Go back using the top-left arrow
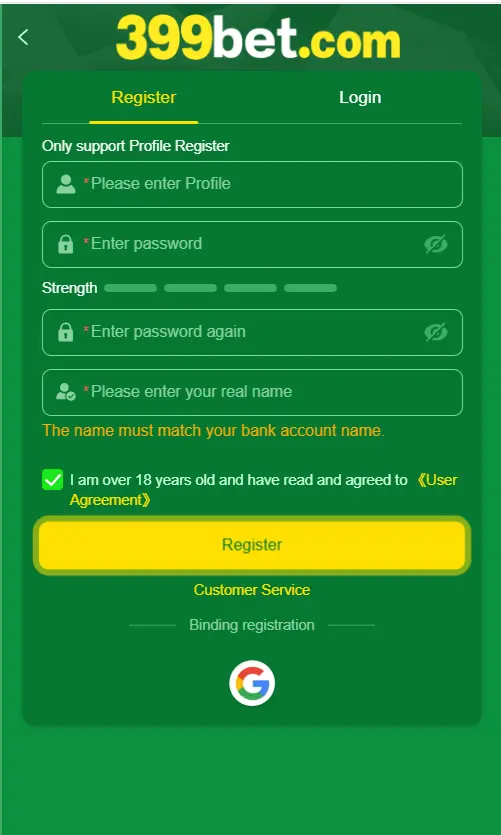 coord(23,37)
